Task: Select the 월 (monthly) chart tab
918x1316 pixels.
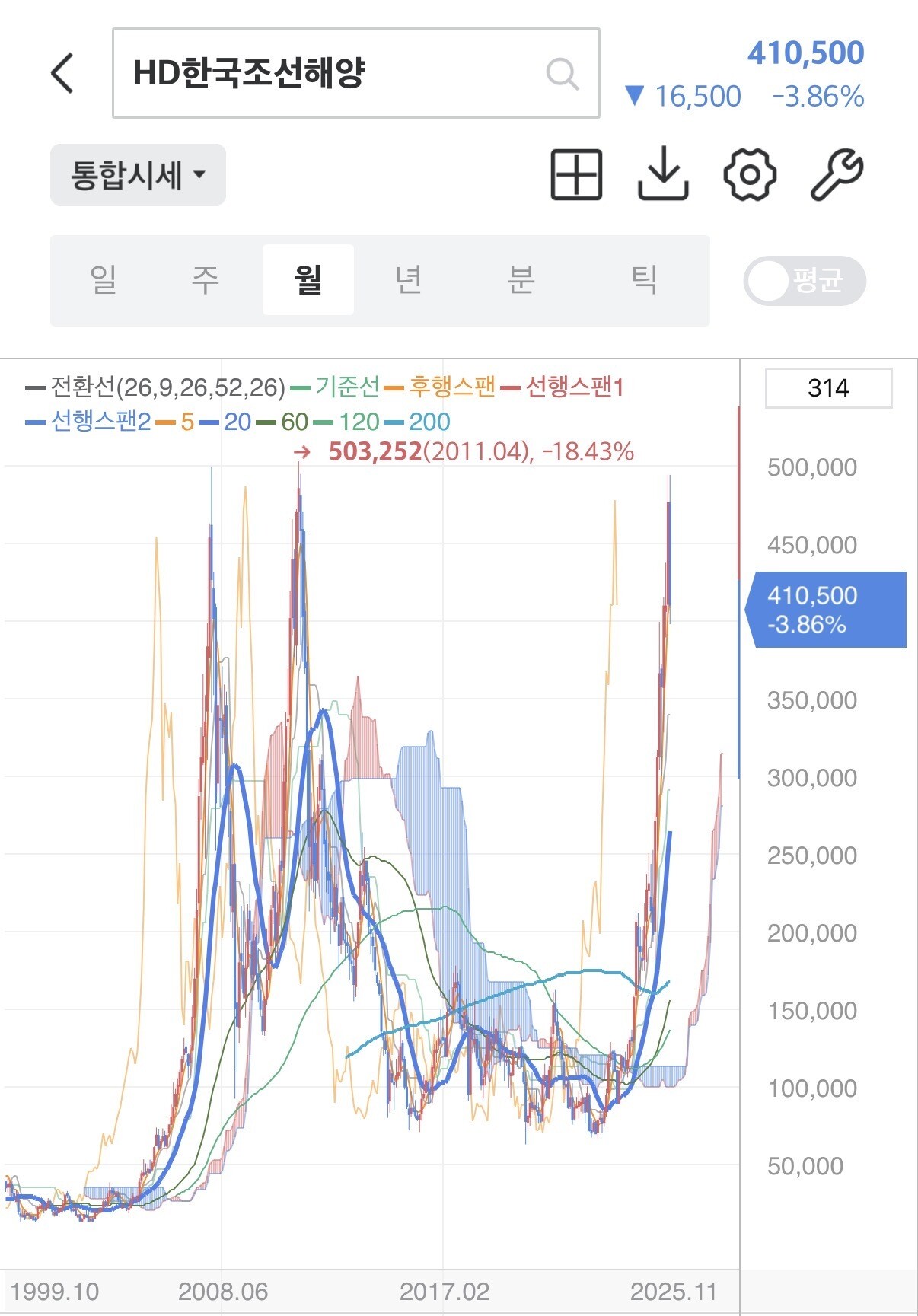Action: [x=308, y=280]
